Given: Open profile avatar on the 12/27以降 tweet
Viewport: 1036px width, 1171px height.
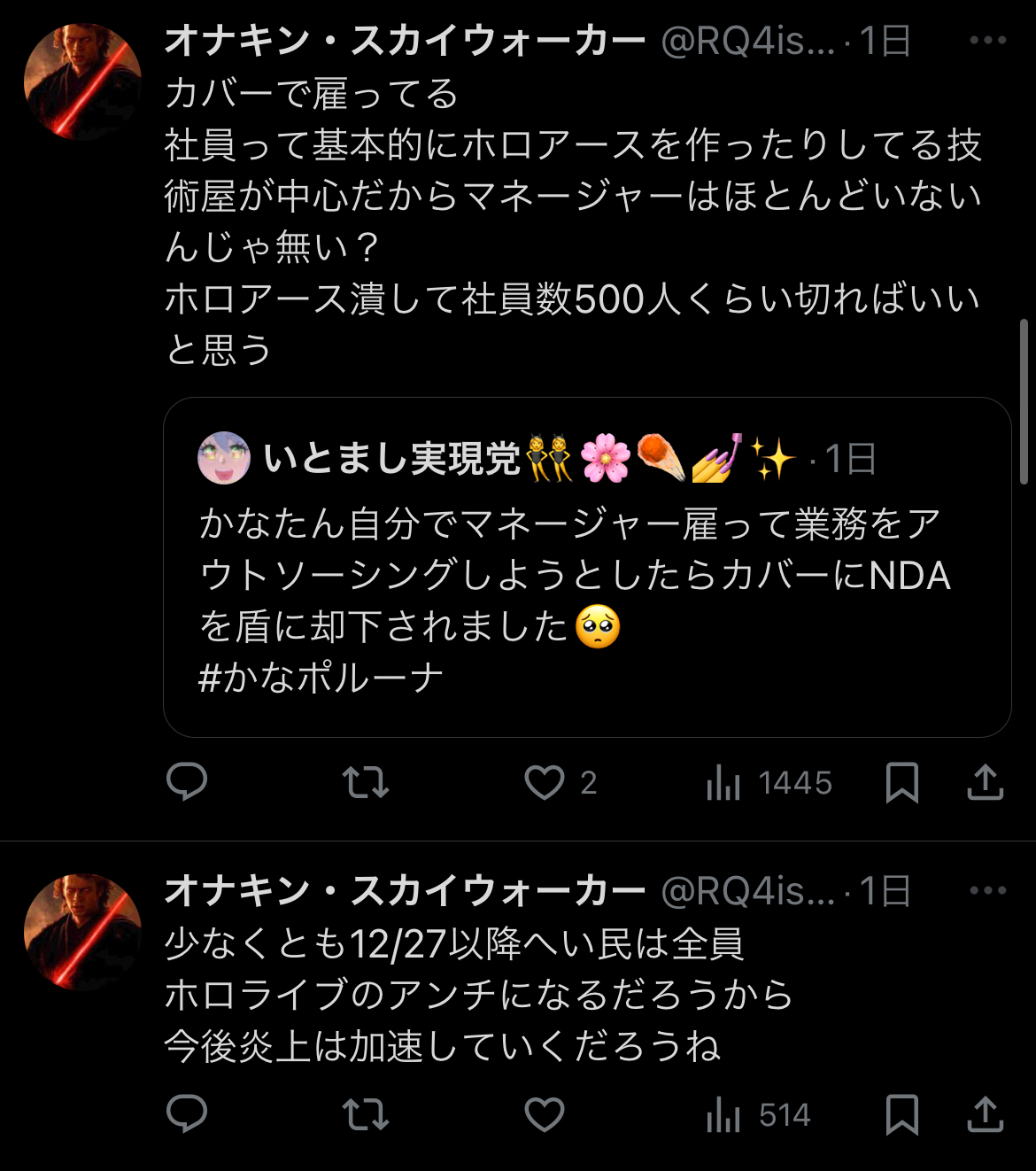Looking at the screenshot, I should 82,932.
